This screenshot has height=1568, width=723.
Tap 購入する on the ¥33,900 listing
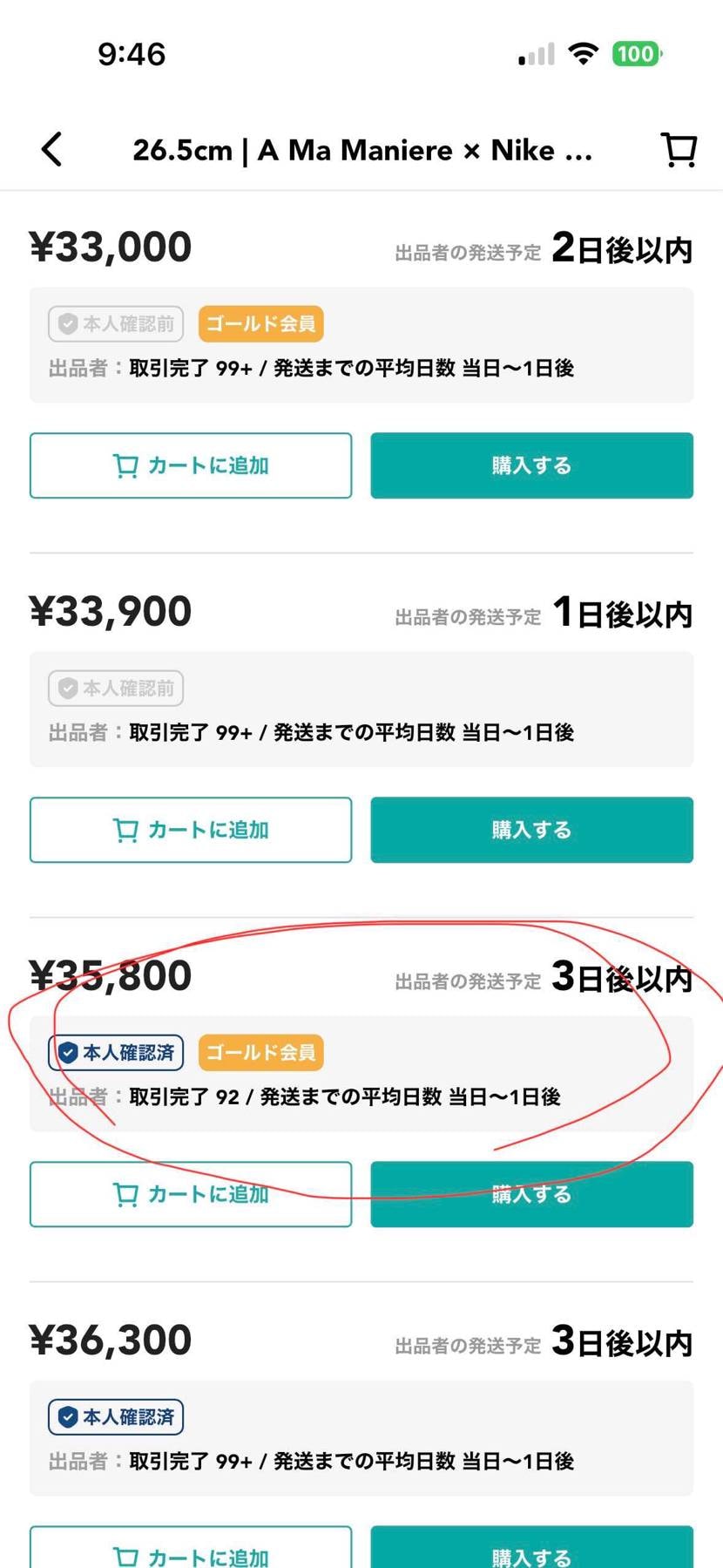[x=531, y=830]
